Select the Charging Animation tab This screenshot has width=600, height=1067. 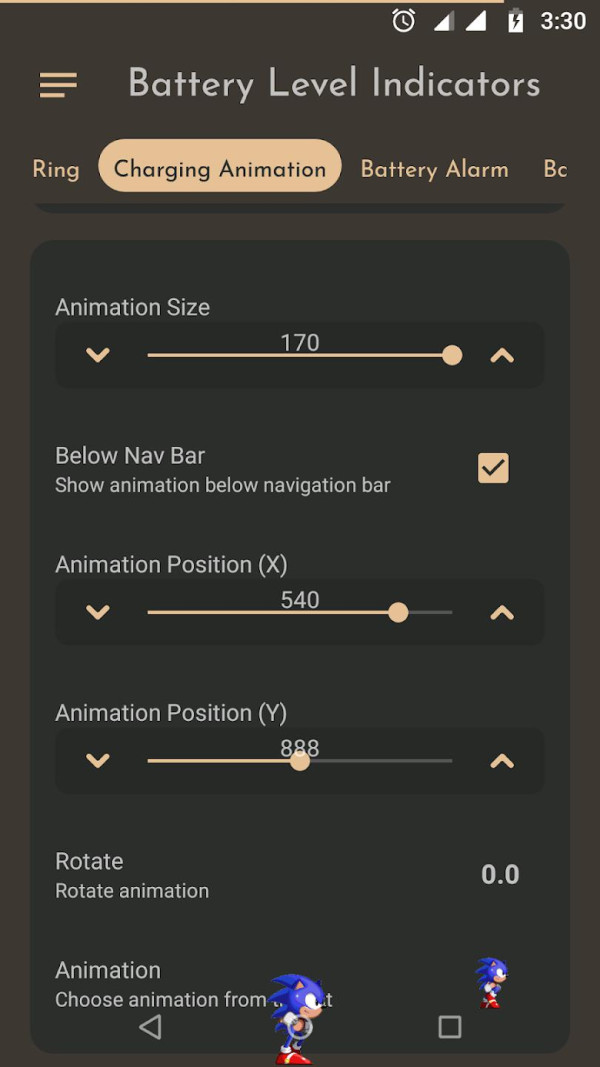coord(220,169)
